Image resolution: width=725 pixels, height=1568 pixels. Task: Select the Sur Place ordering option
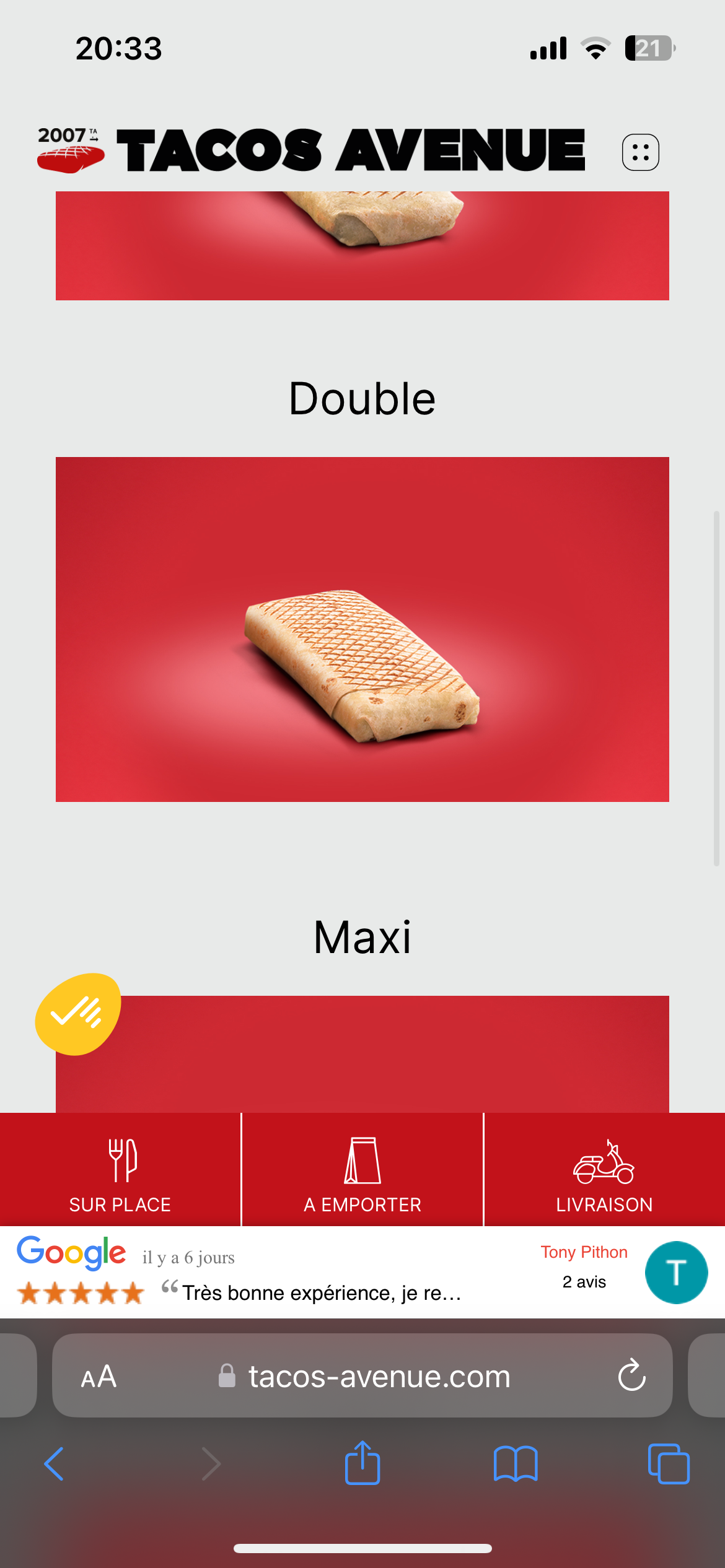[x=120, y=1169]
